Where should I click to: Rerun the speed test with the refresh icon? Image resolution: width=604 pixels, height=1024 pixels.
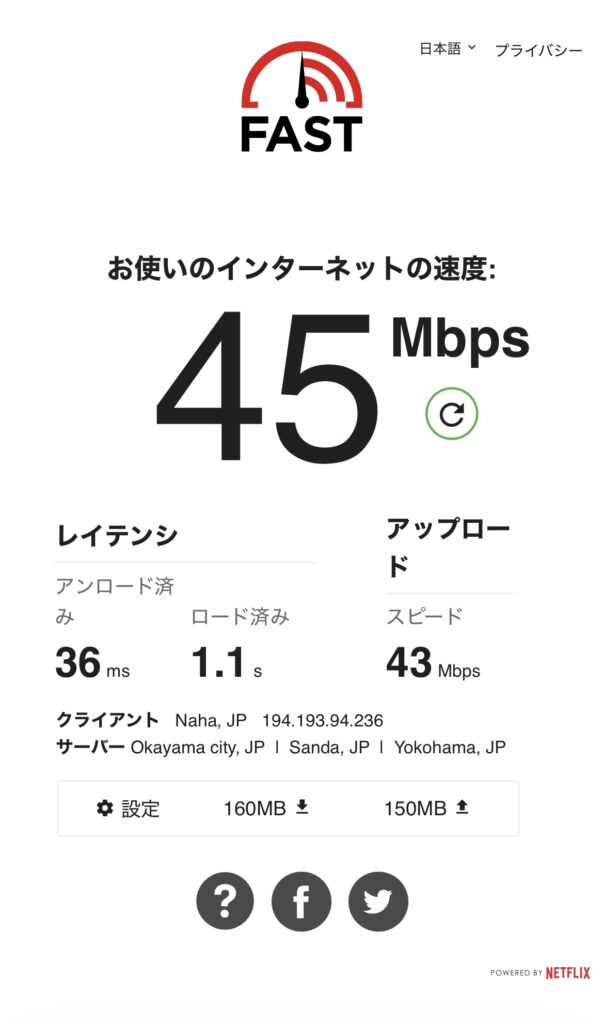452,414
